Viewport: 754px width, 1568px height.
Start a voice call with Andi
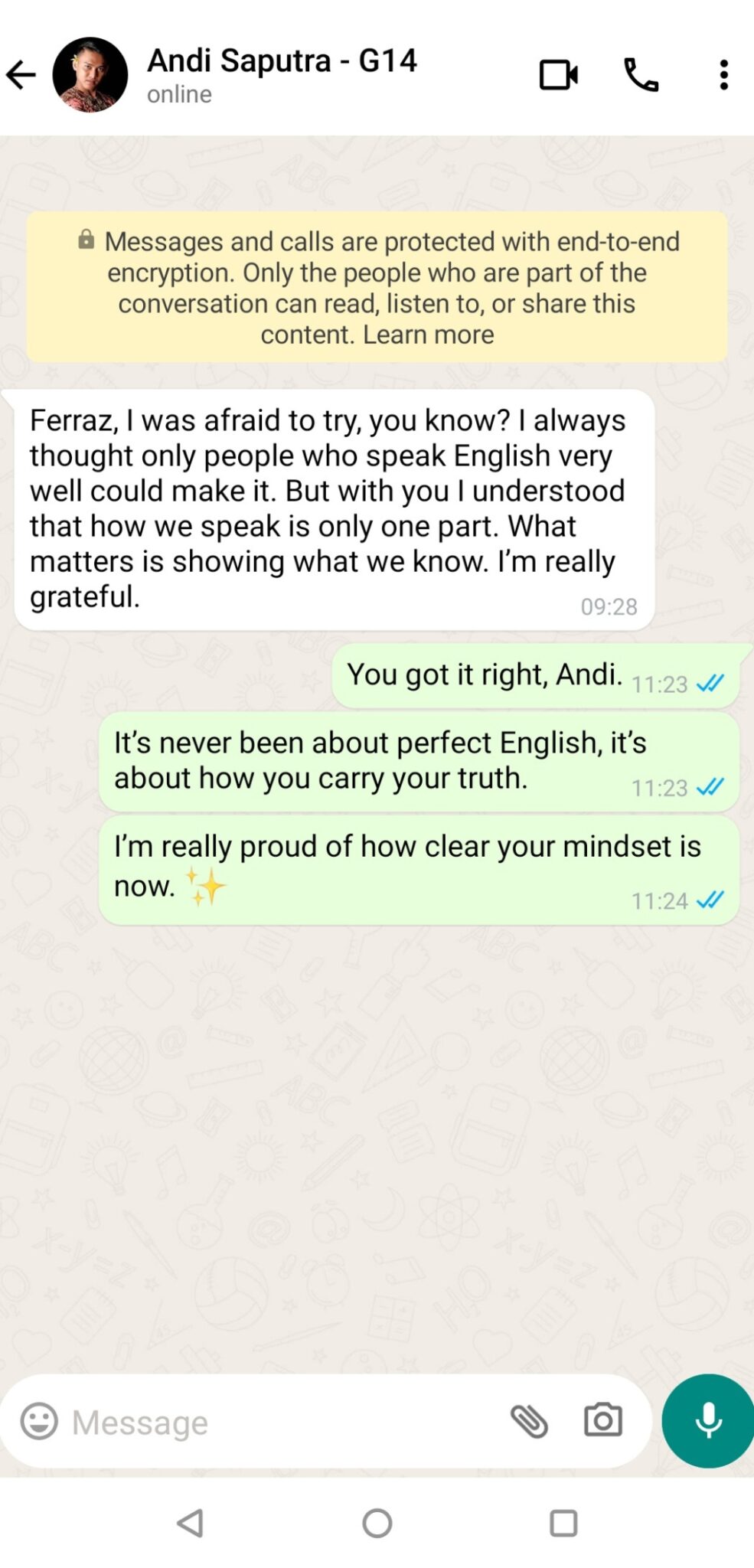click(641, 75)
